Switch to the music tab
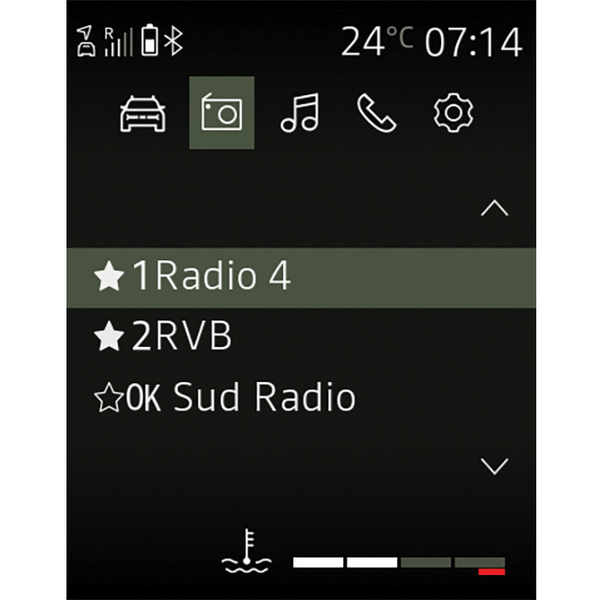 pos(299,115)
